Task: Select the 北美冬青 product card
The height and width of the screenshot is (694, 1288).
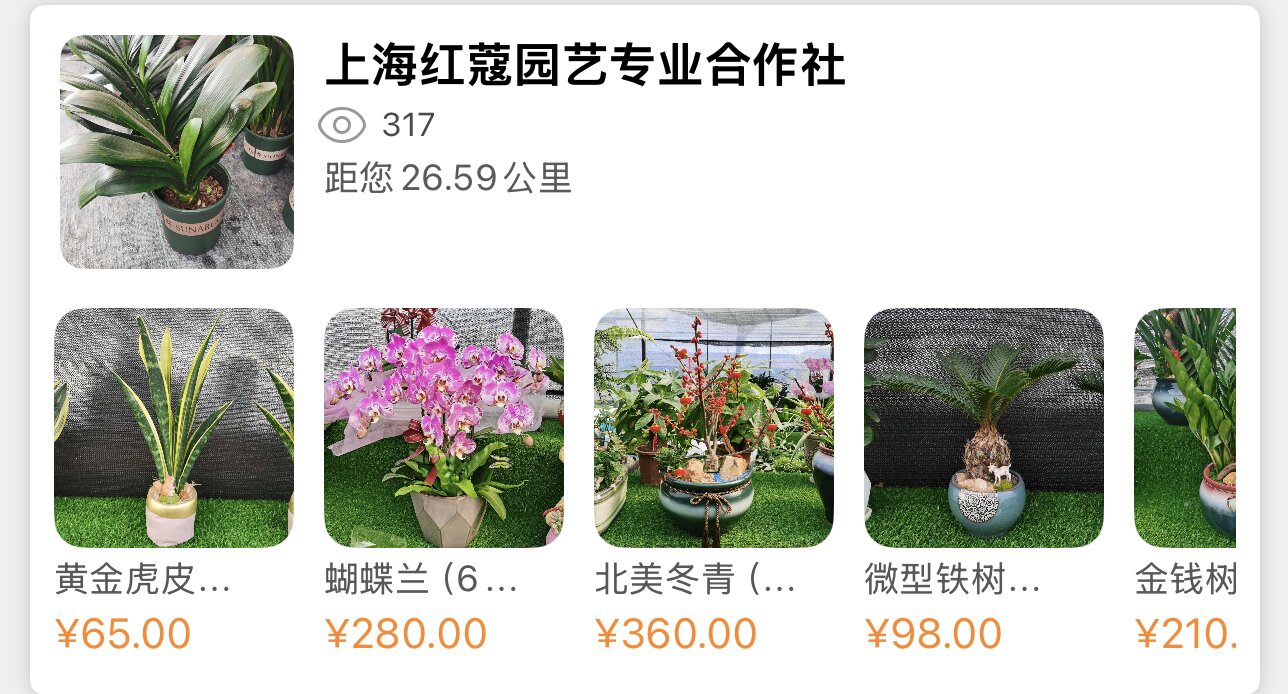Action: (714, 428)
